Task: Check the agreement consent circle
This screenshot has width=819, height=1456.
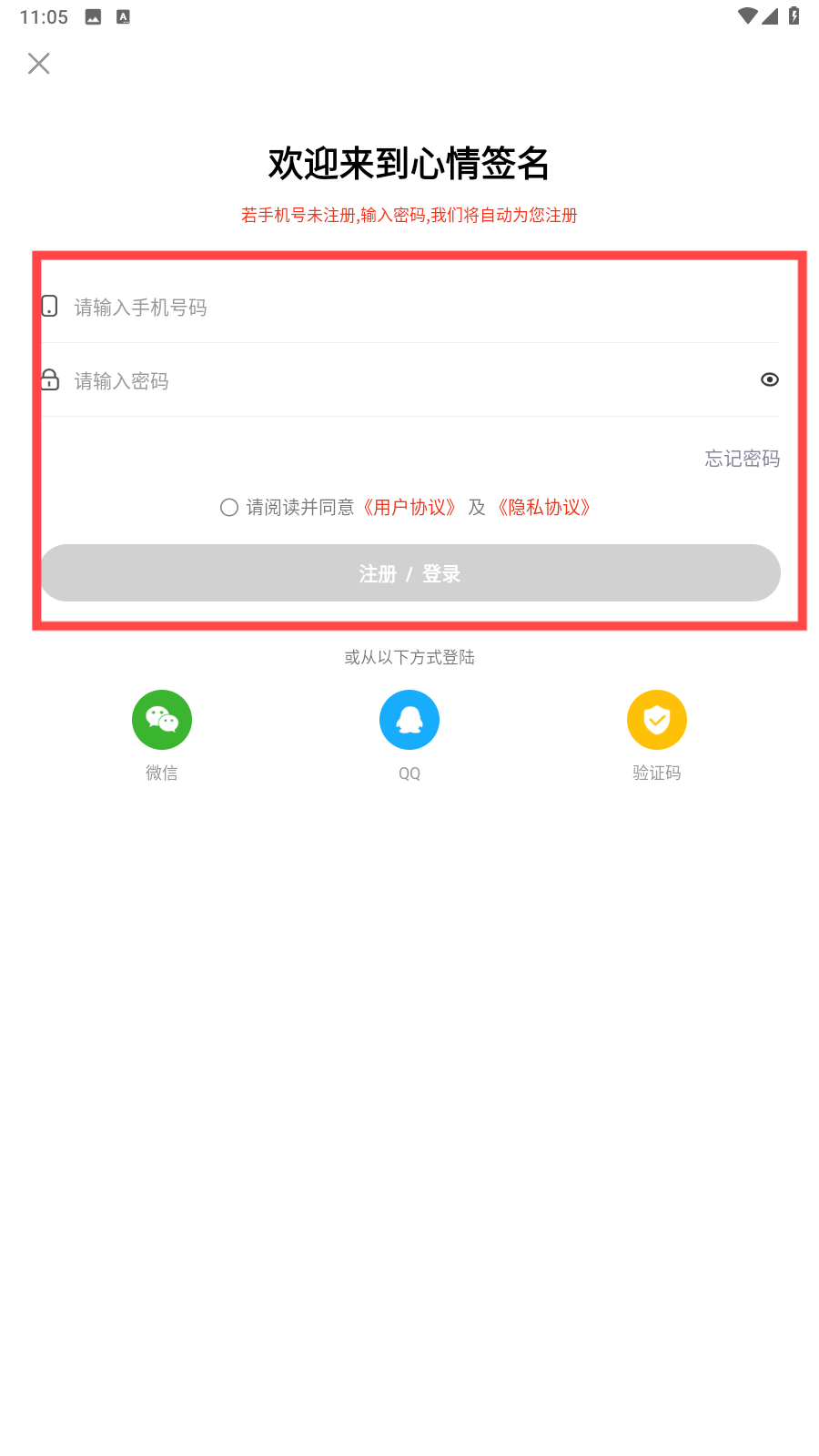Action: coord(229,508)
